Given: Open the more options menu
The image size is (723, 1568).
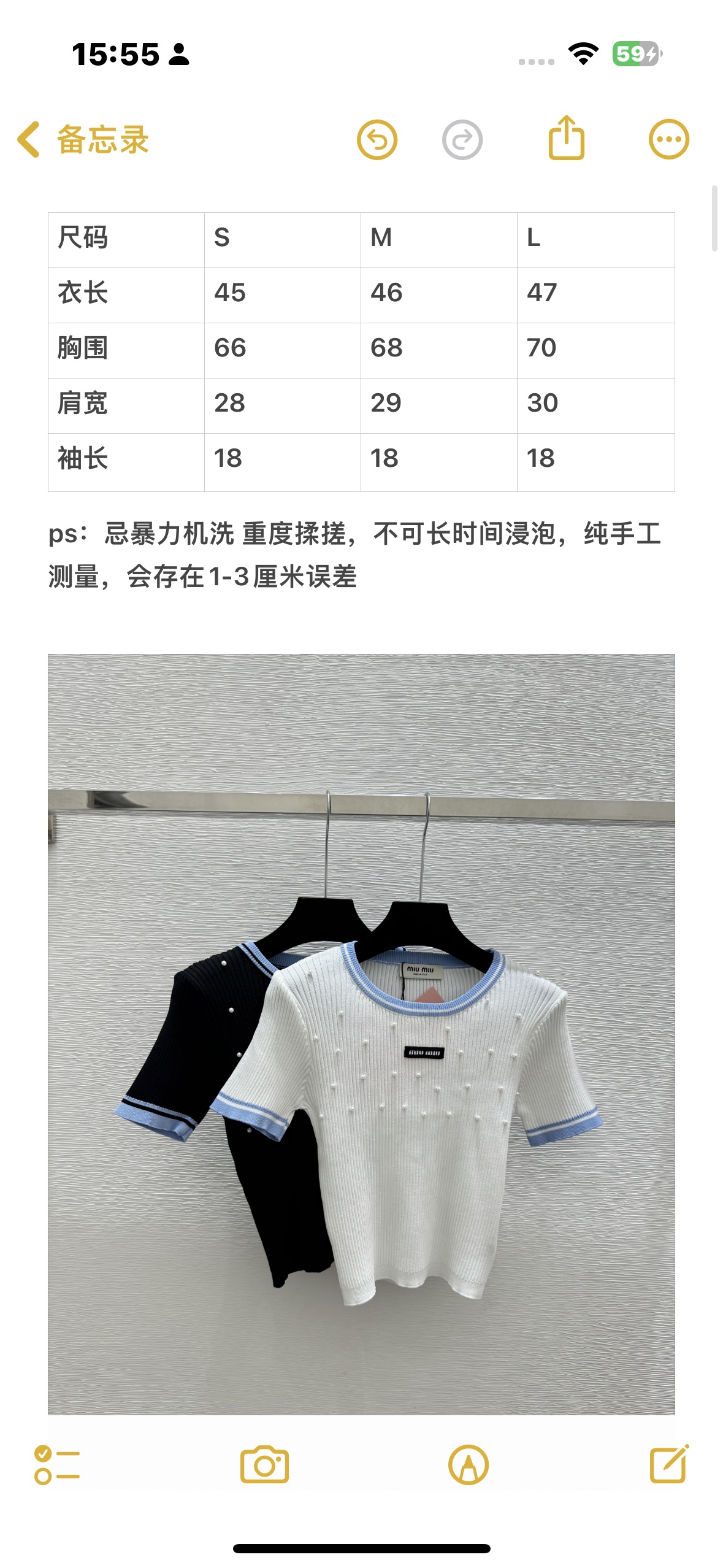Looking at the screenshot, I should click(x=669, y=139).
